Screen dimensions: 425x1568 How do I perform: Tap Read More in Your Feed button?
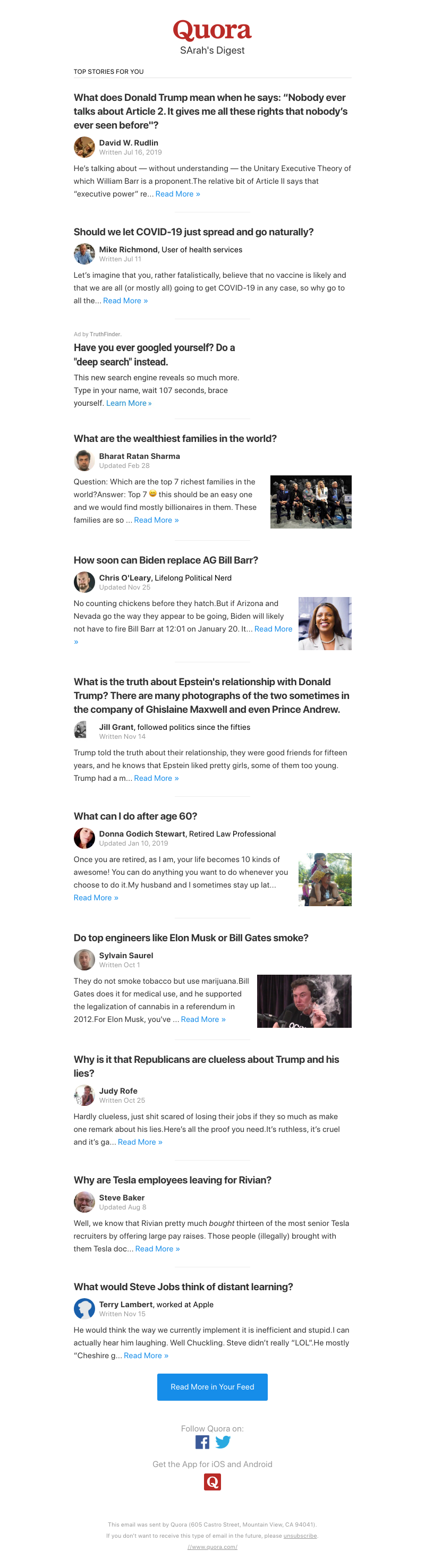pos(212,1387)
